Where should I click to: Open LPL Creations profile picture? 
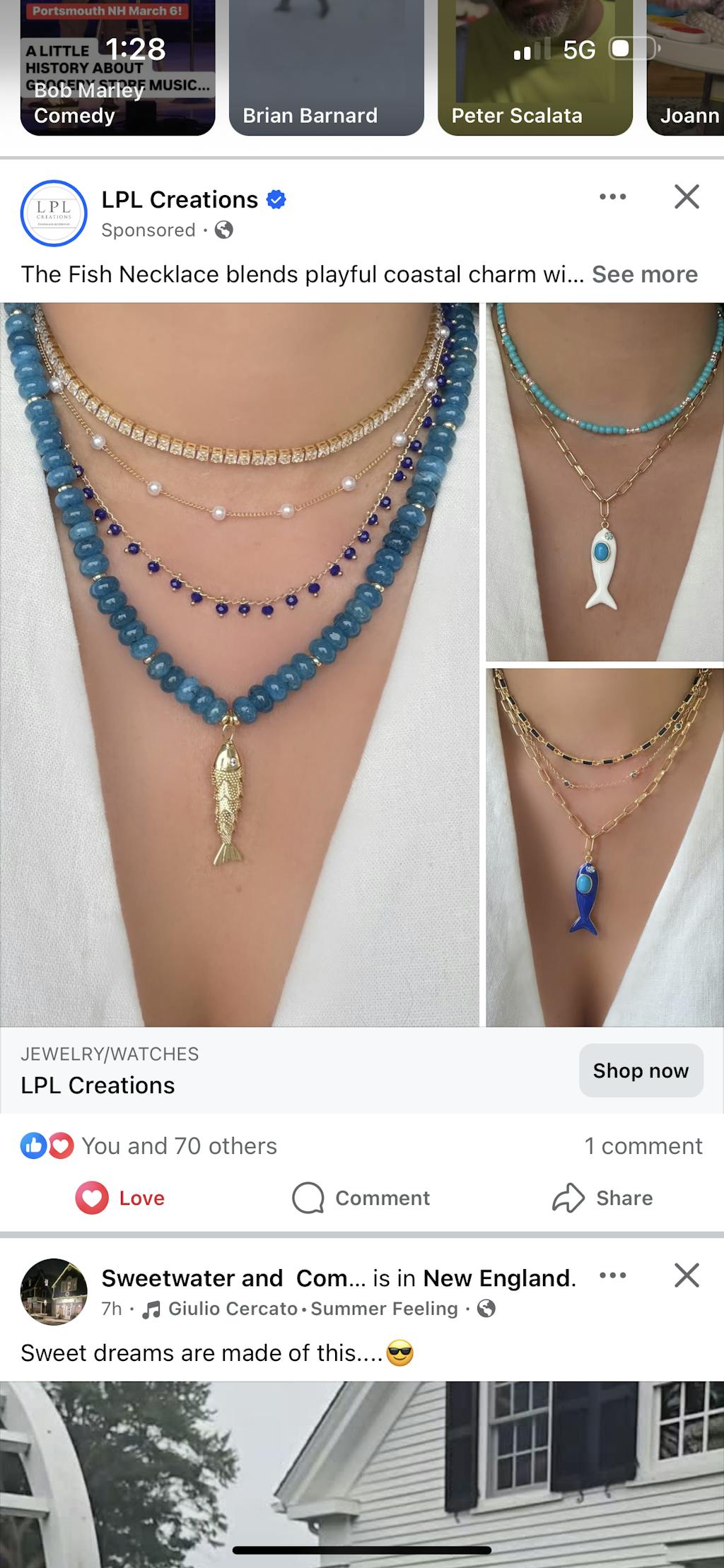point(54,213)
